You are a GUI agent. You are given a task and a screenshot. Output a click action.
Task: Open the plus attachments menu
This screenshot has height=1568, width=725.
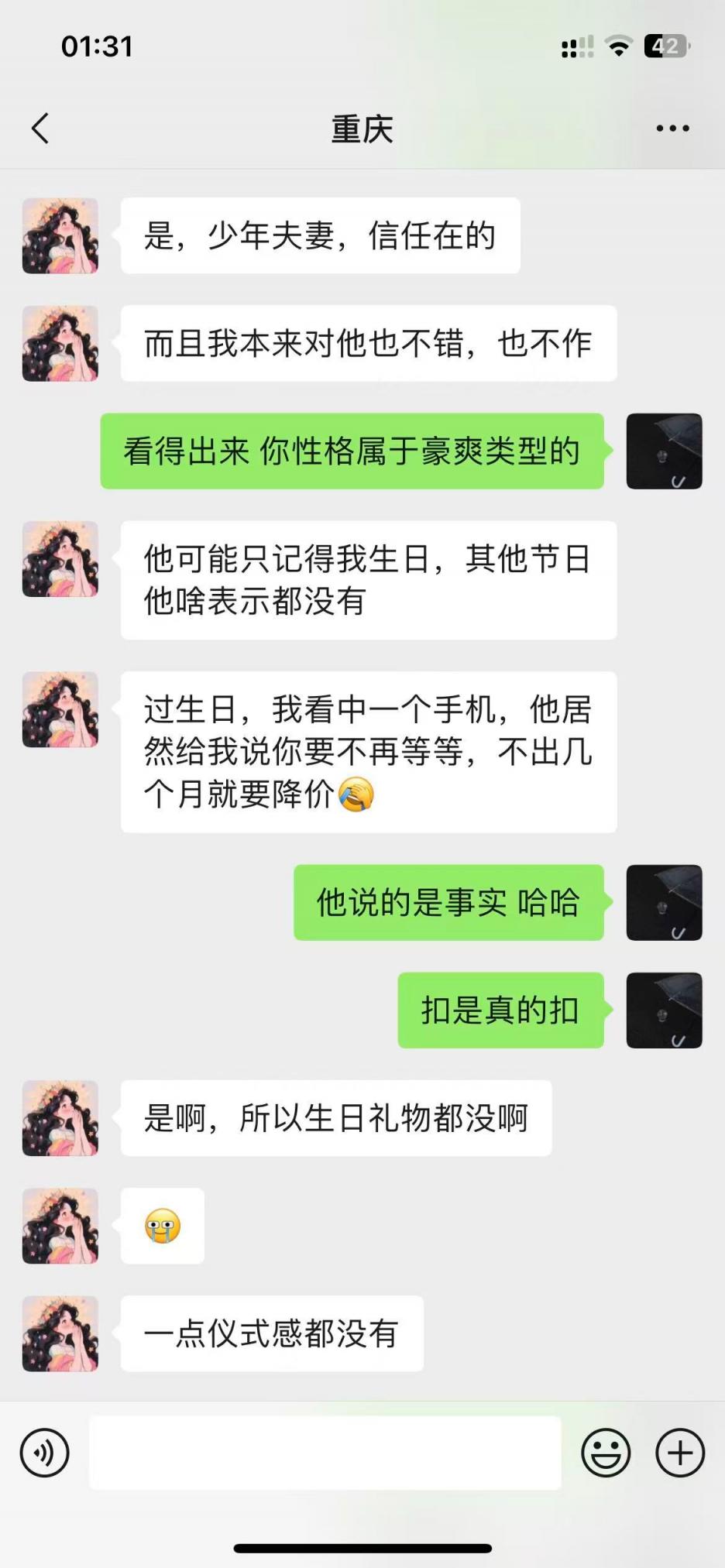680,1453
